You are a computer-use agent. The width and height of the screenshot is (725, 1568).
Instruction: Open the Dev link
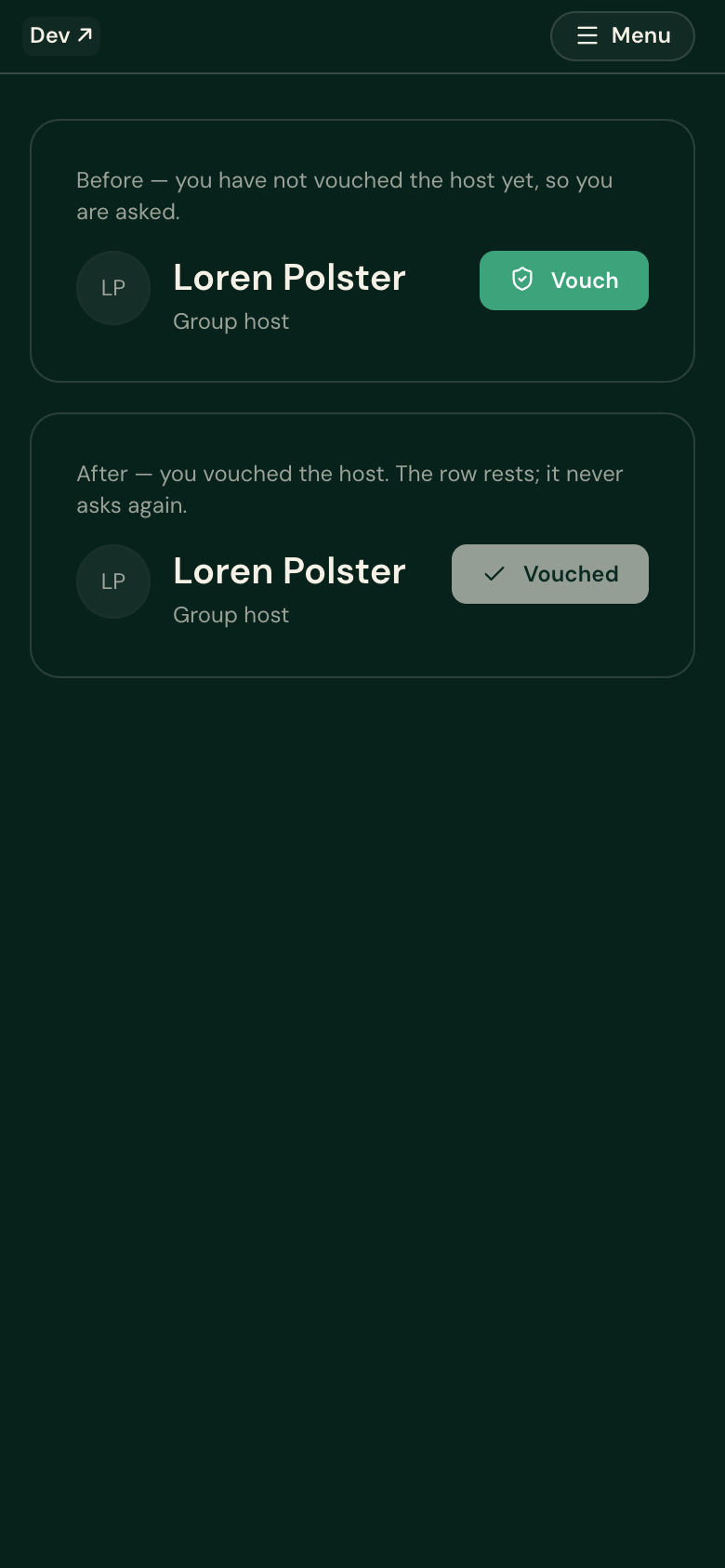pos(61,36)
